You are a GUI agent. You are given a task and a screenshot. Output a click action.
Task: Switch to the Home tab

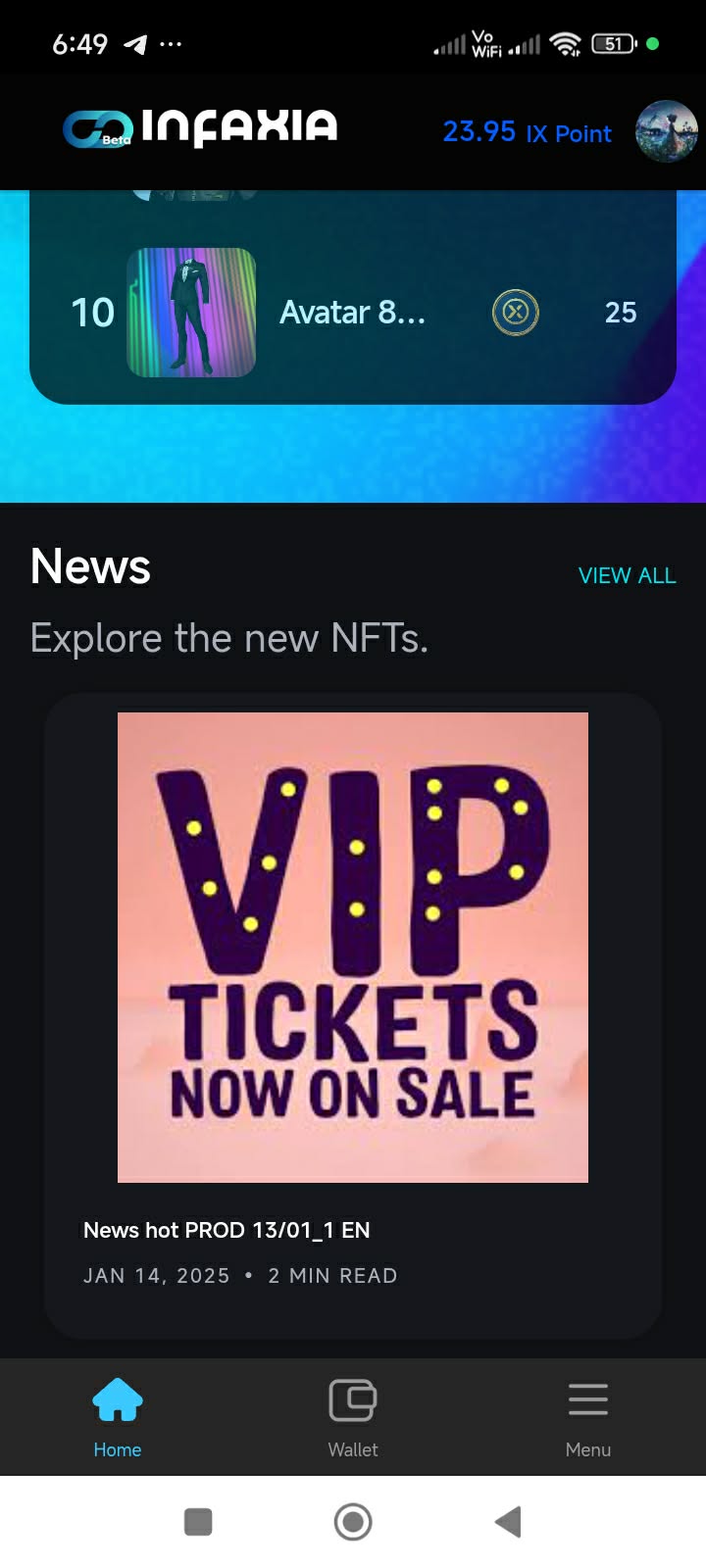118,1417
